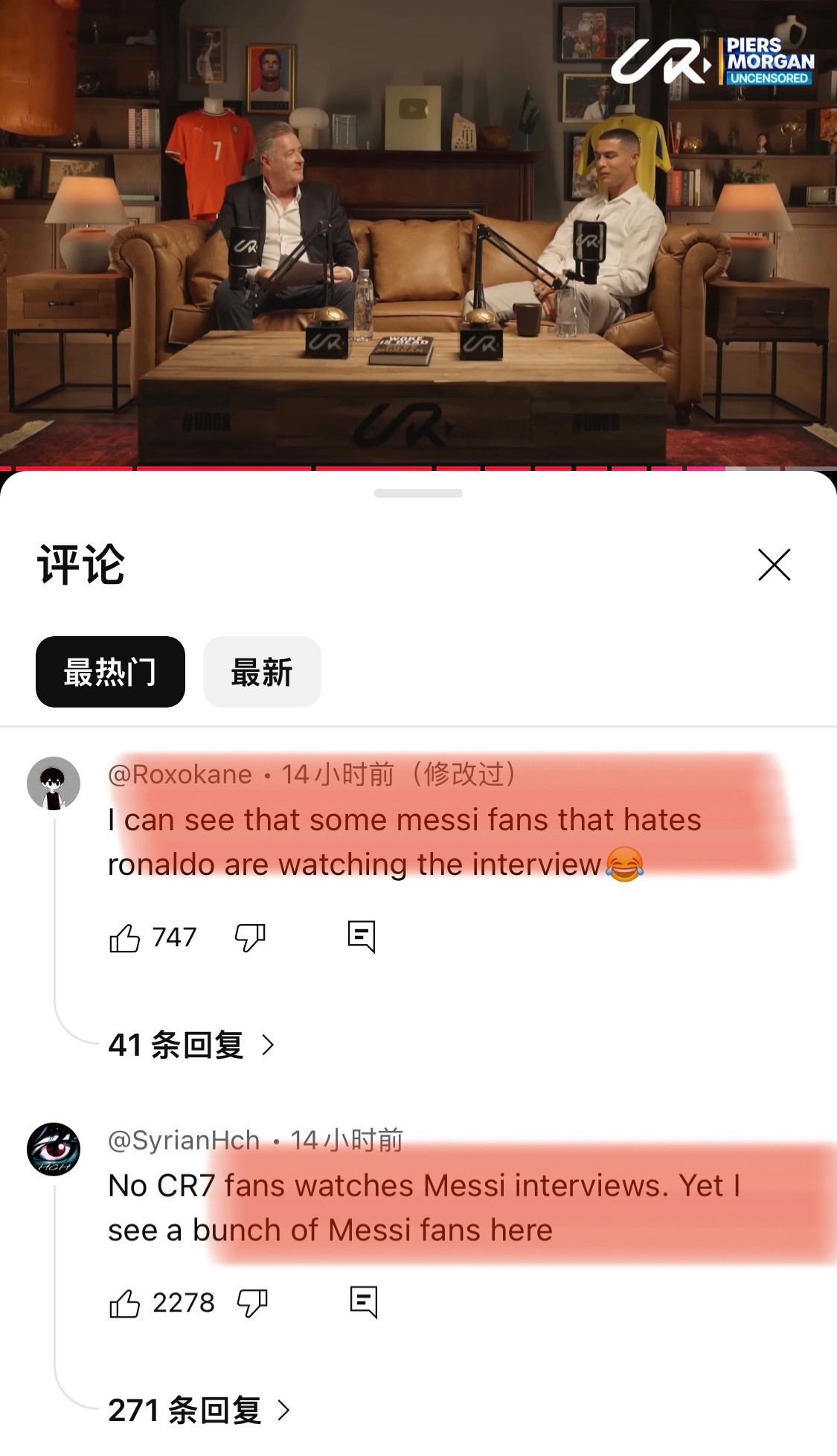Select the laughing emoji in Roxokane's comment
The height and width of the screenshot is (1456, 837).
[x=625, y=863]
